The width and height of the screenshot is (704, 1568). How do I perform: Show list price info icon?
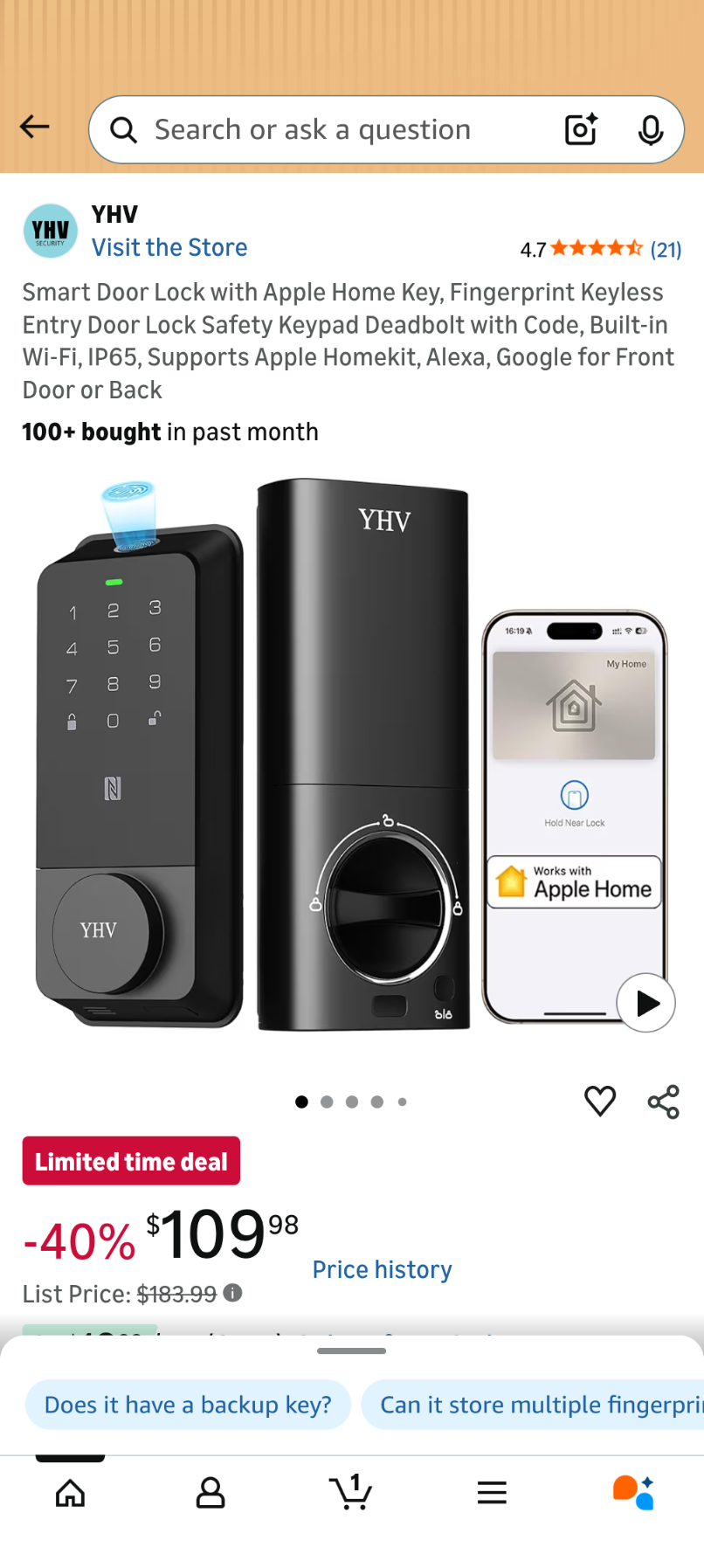(x=232, y=1293)
